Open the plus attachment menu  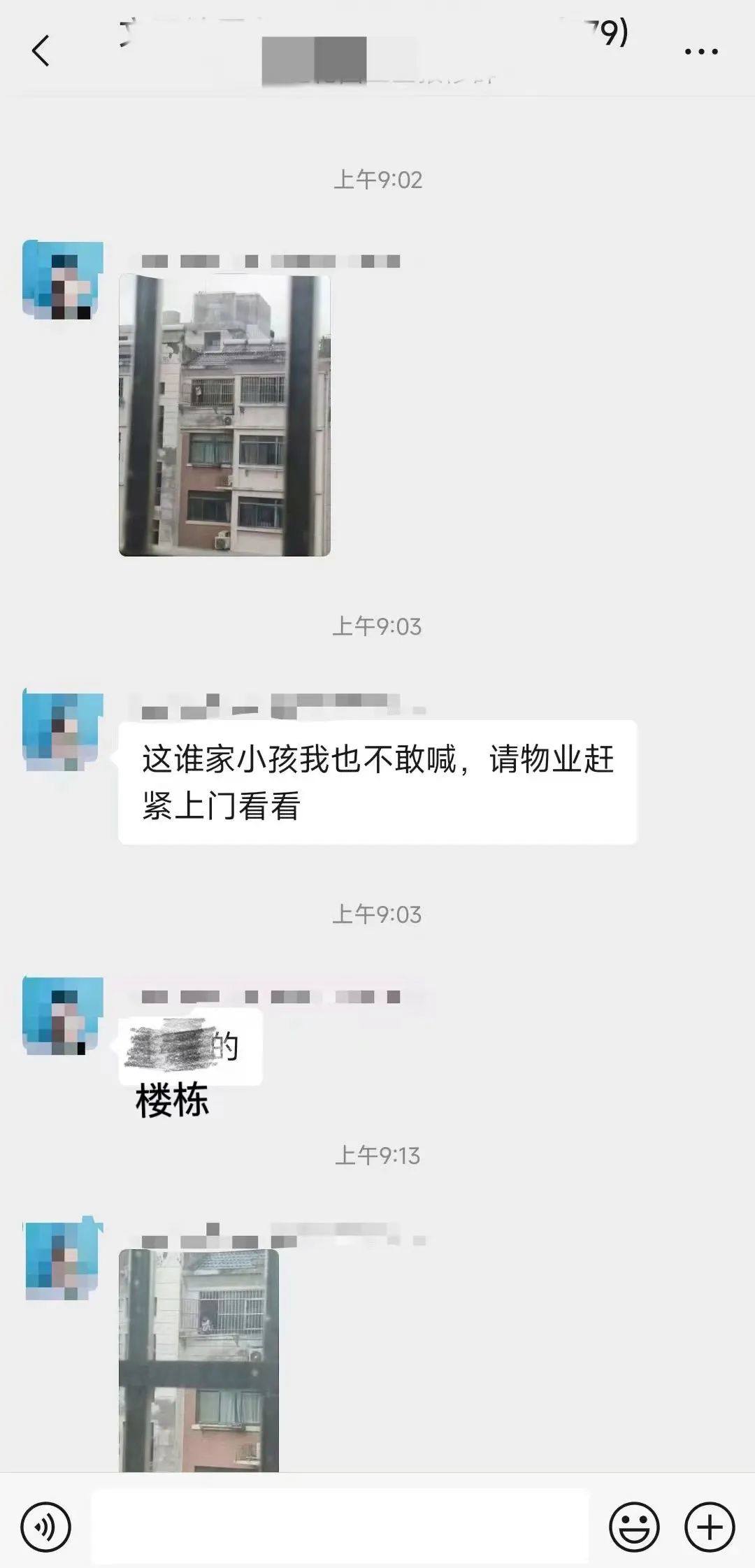[x=709, y=1527]
